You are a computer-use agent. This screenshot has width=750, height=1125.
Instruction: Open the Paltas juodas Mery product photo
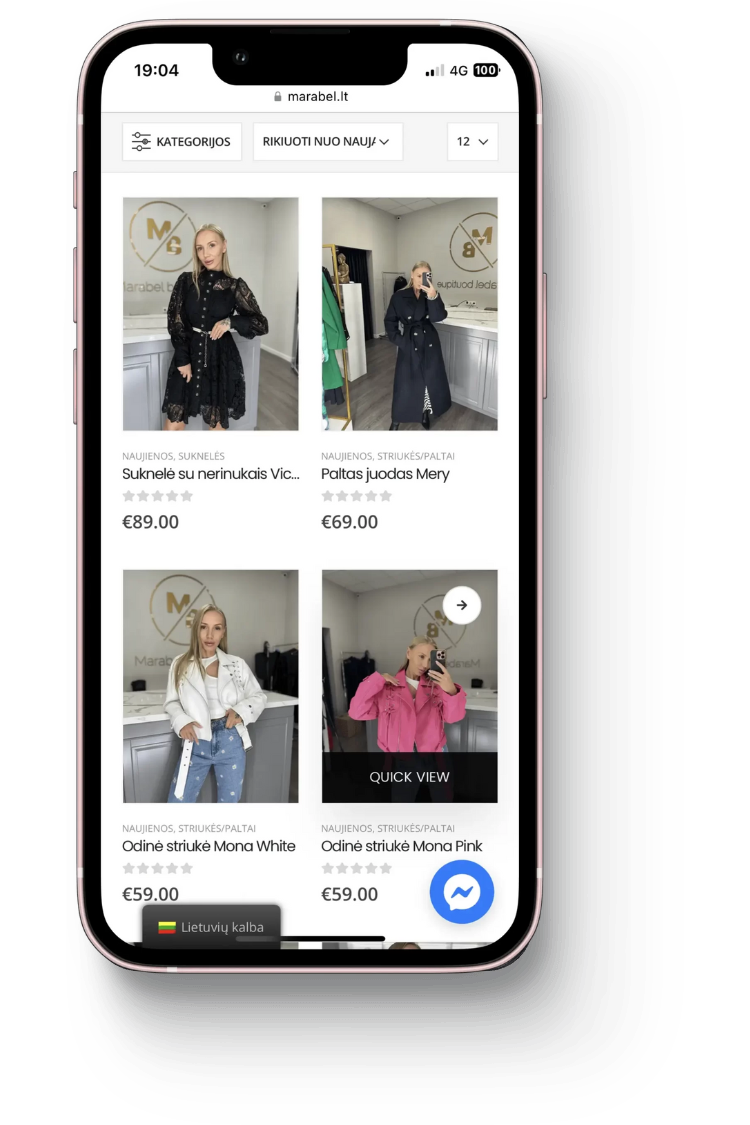(x=409, y=314)
